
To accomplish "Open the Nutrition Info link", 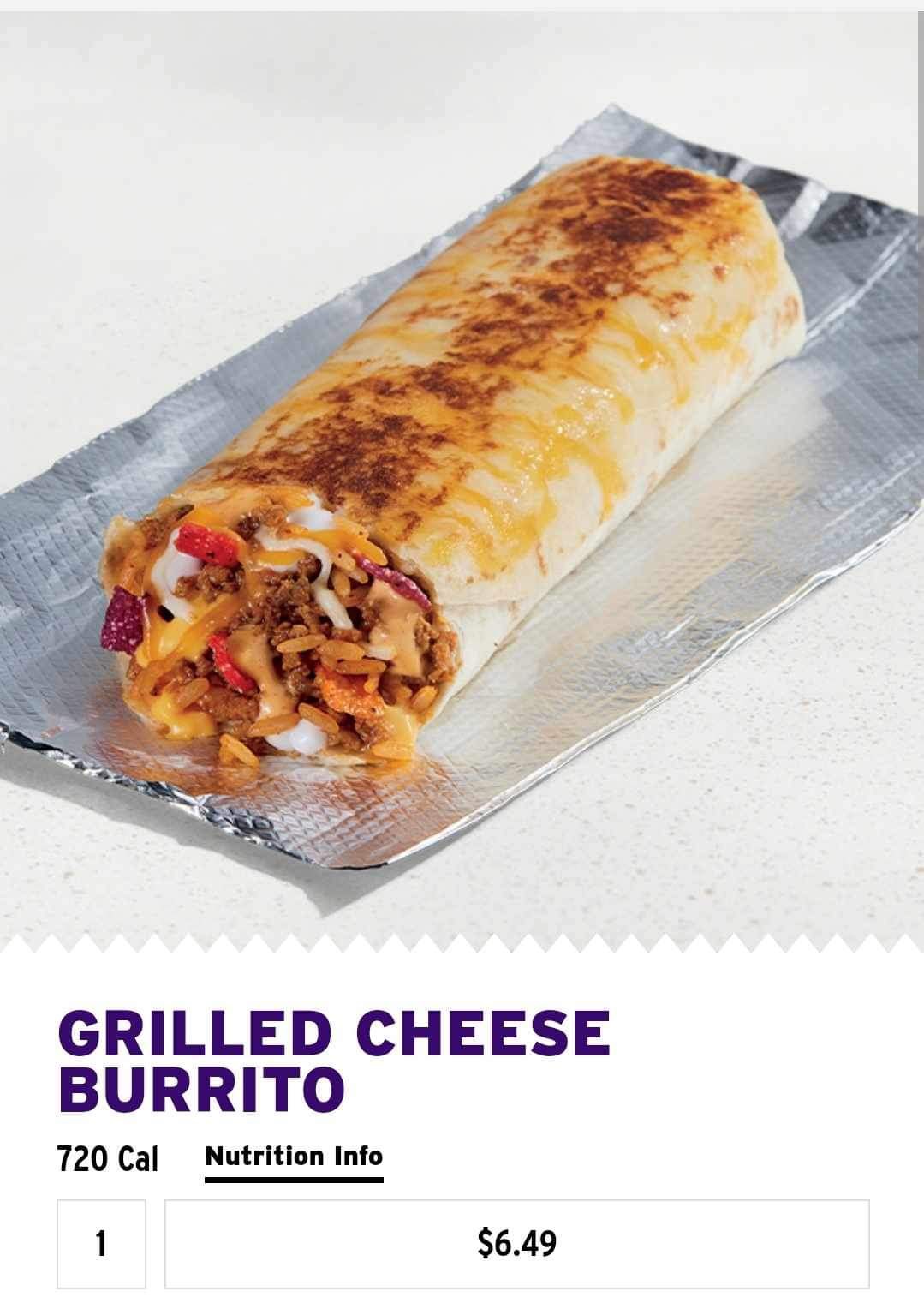I will (294, 1157).
